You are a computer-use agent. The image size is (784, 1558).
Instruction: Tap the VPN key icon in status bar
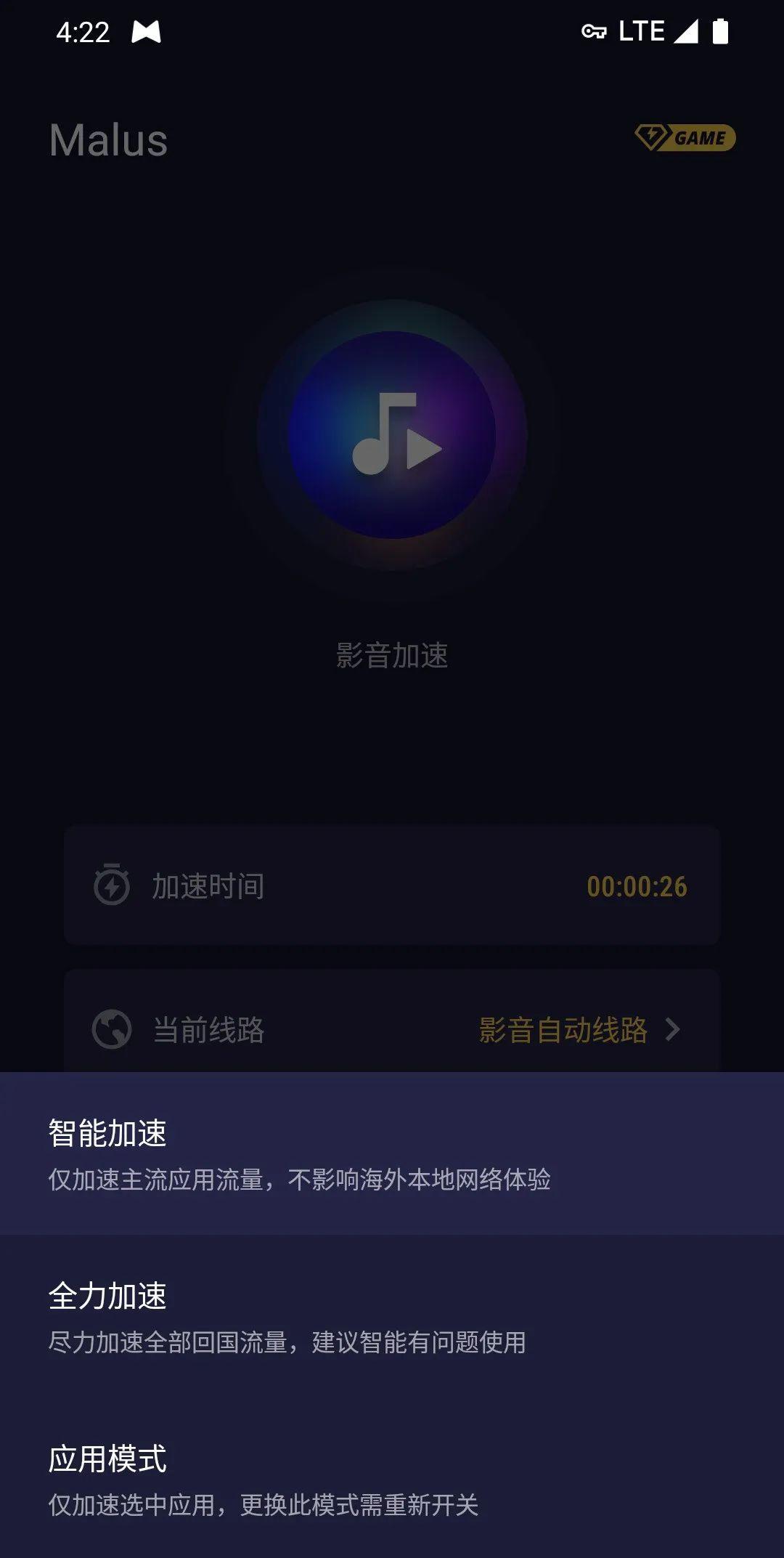594,31
